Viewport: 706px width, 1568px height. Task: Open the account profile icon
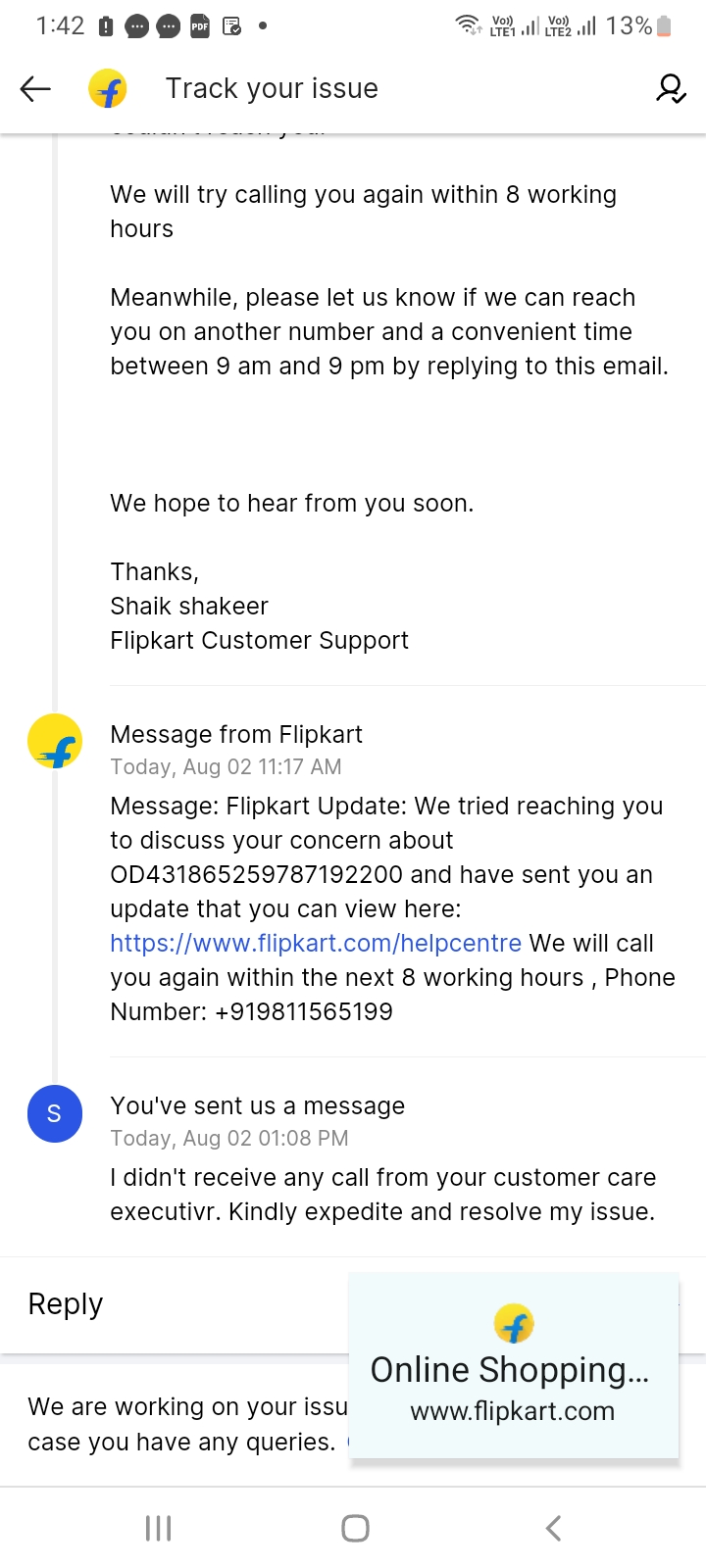(671, 89)
